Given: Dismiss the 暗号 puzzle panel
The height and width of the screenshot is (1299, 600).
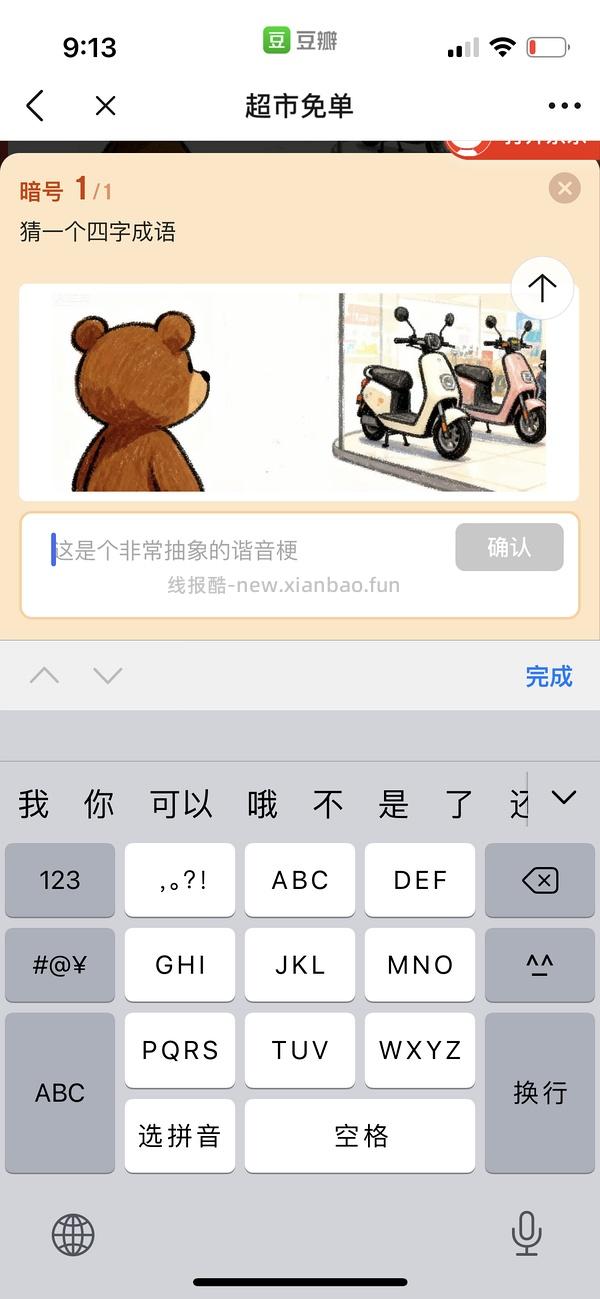Looking at the screenshot, I should pos(564,188).
